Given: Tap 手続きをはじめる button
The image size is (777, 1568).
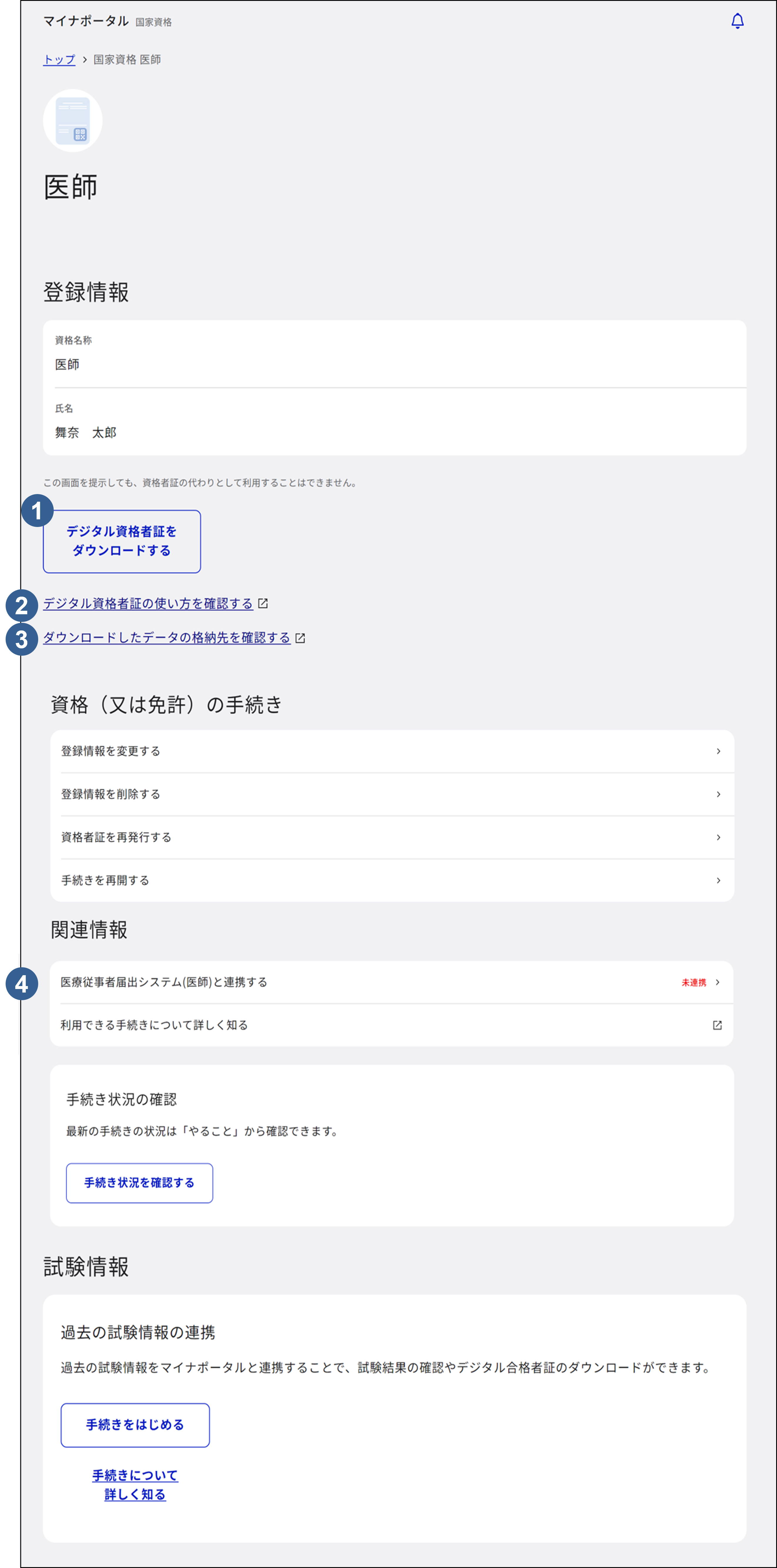Looking at the screenshot, I should 135,1425.
